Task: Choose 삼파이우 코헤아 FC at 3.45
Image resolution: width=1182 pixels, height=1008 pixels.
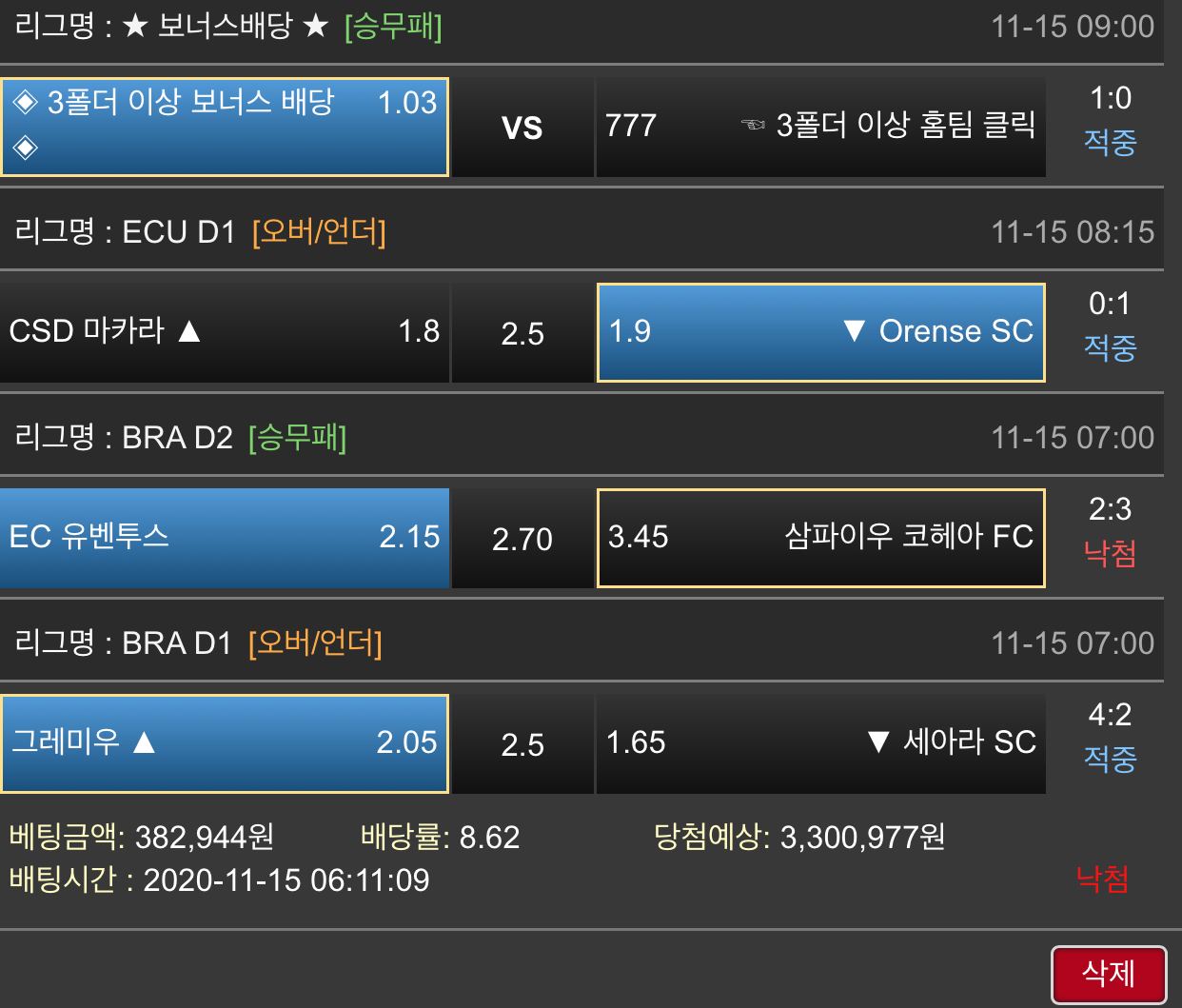Action: [x=820, y=538]
